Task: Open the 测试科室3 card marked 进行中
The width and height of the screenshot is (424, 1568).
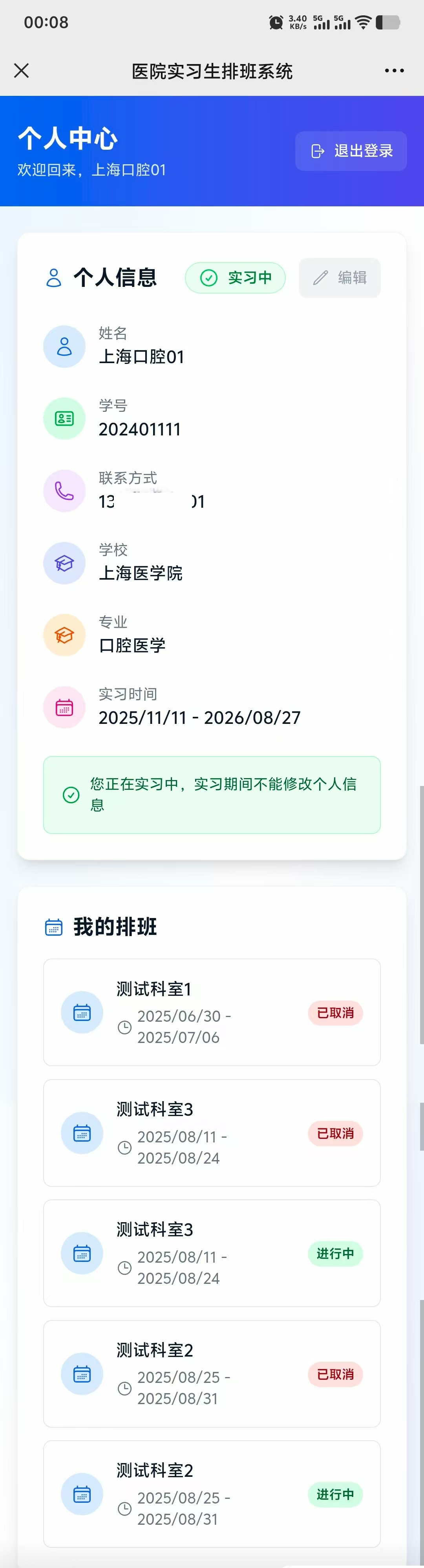Action: pos(212,1253)
